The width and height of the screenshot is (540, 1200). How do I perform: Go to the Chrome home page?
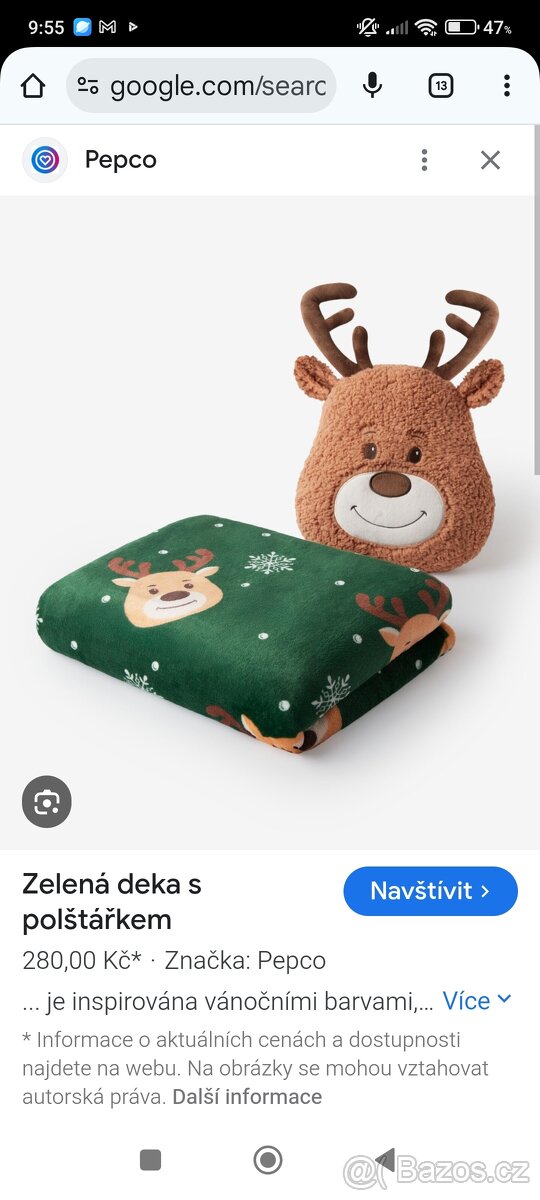tap(33, 86)
